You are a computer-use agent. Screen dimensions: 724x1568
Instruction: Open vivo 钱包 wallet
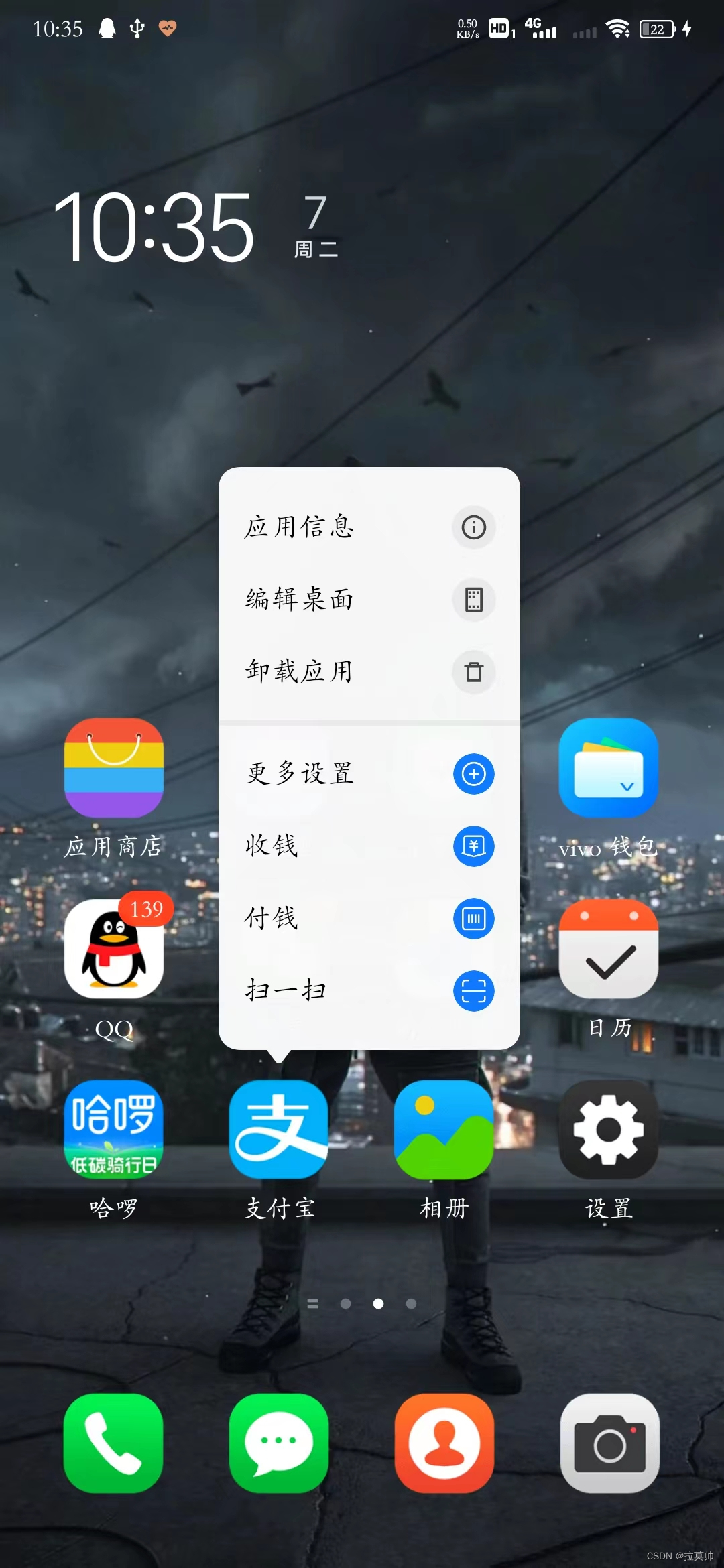609,767
